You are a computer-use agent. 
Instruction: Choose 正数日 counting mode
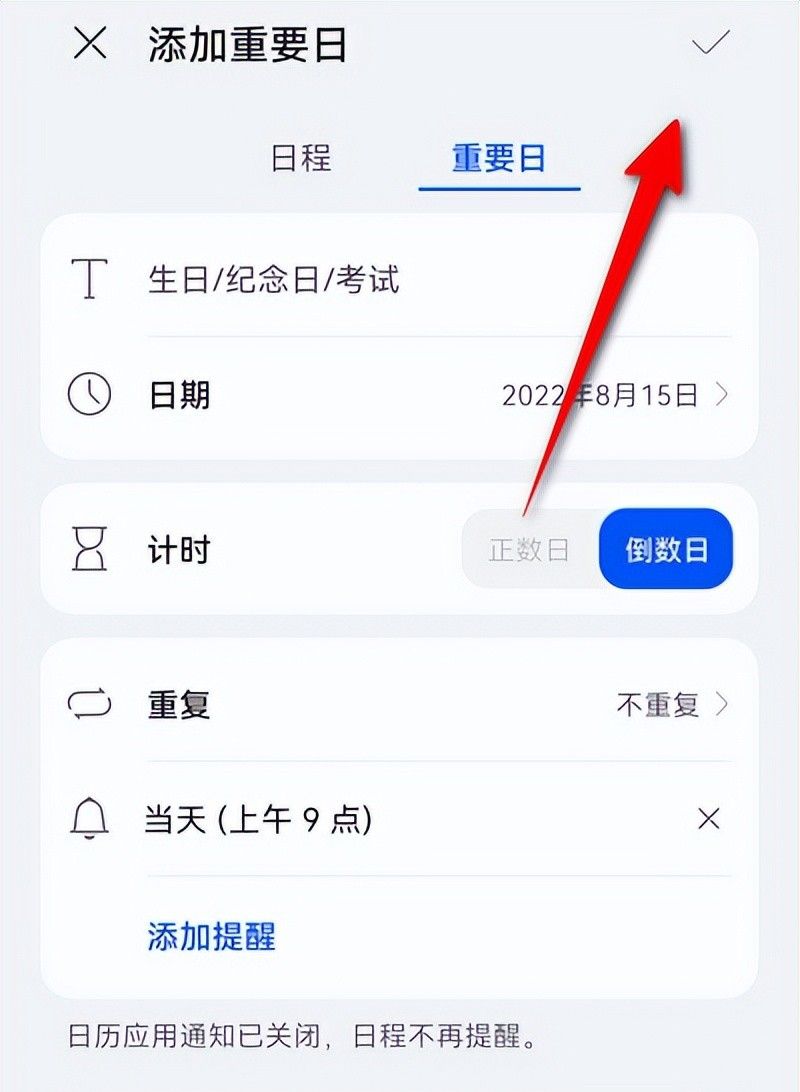pyautogui.click(x=529, y=550)
